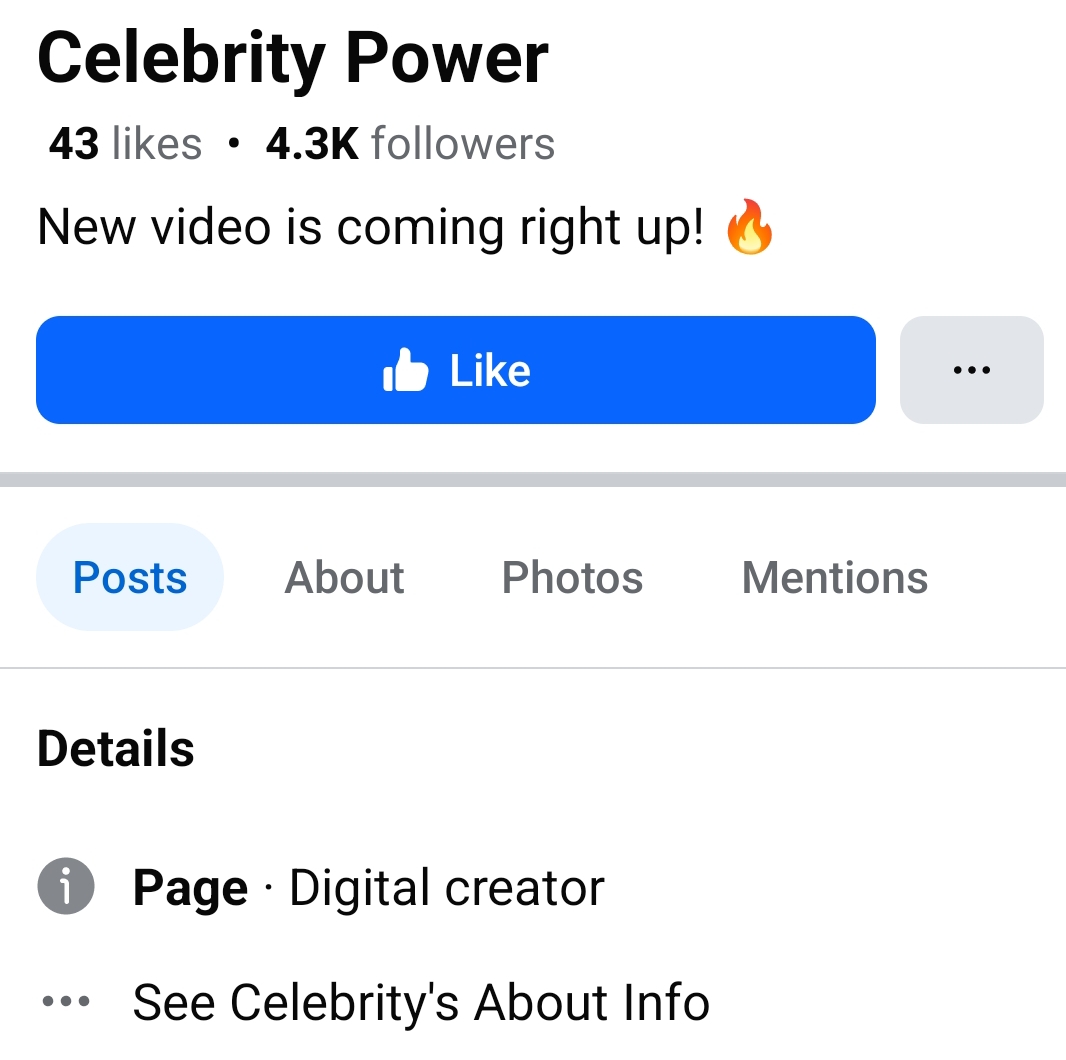Open the three-dot more options button

click(971, 370)
